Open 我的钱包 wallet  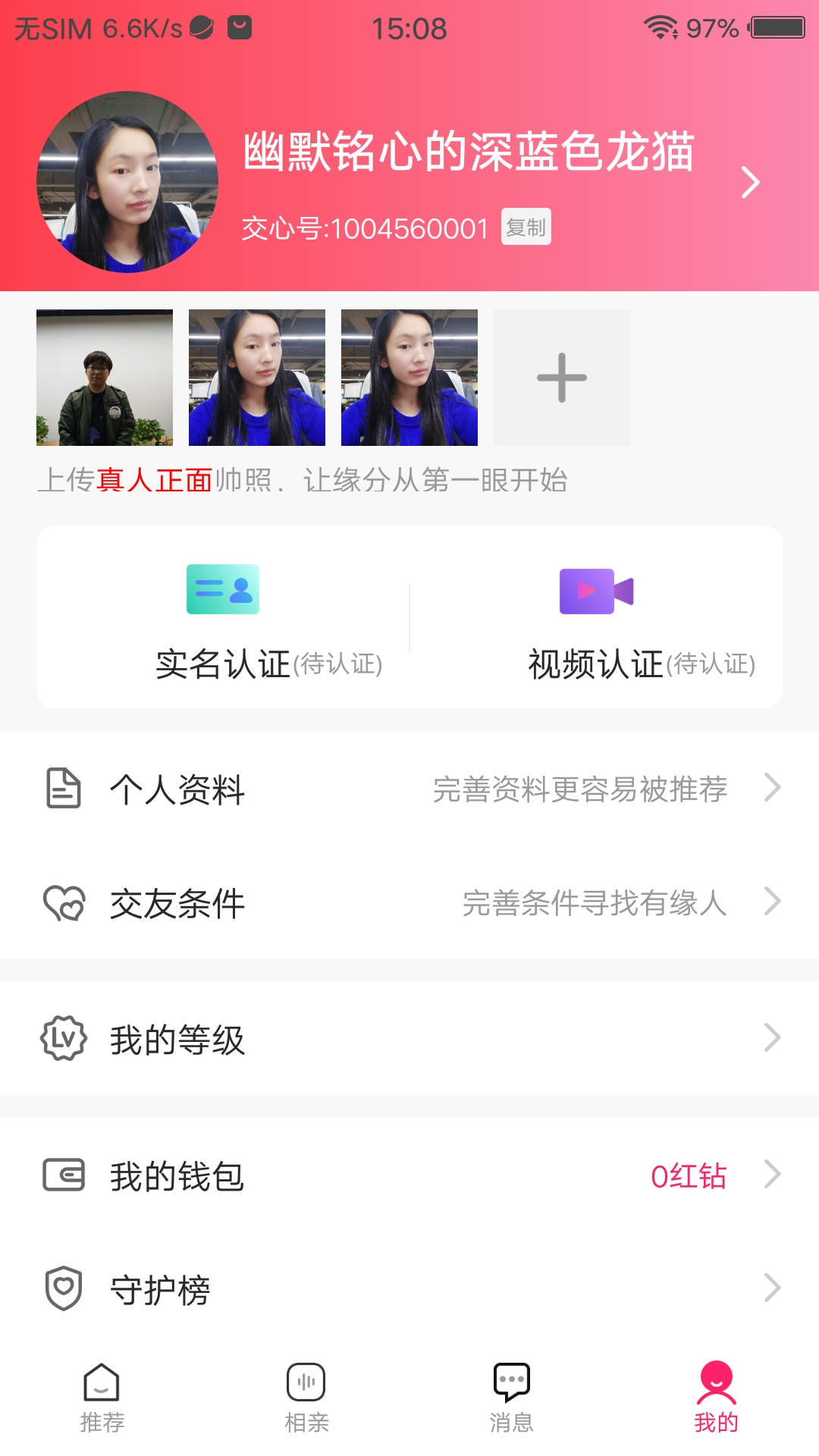coord(409,1175)
